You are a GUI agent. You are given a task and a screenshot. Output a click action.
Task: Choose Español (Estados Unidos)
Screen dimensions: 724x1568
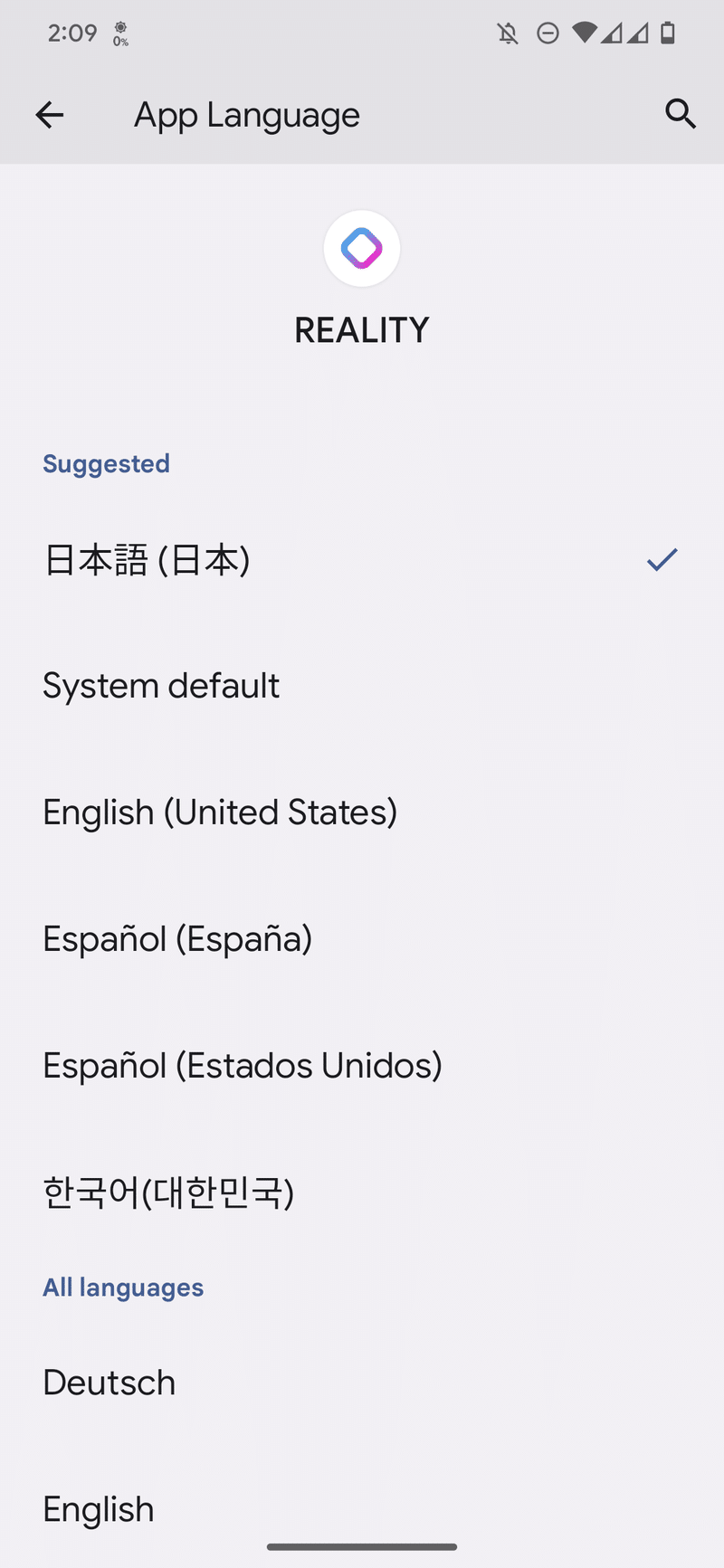[x=362, y=1066]
